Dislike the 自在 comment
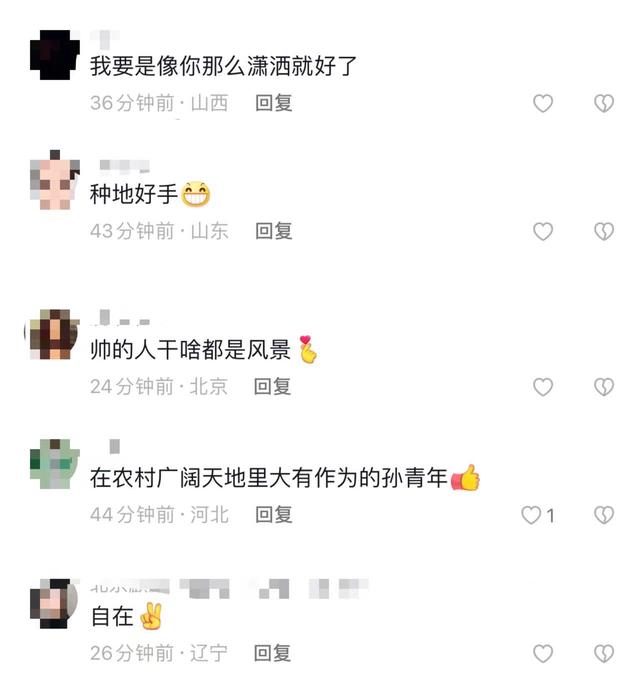 (x=603, y=653)
